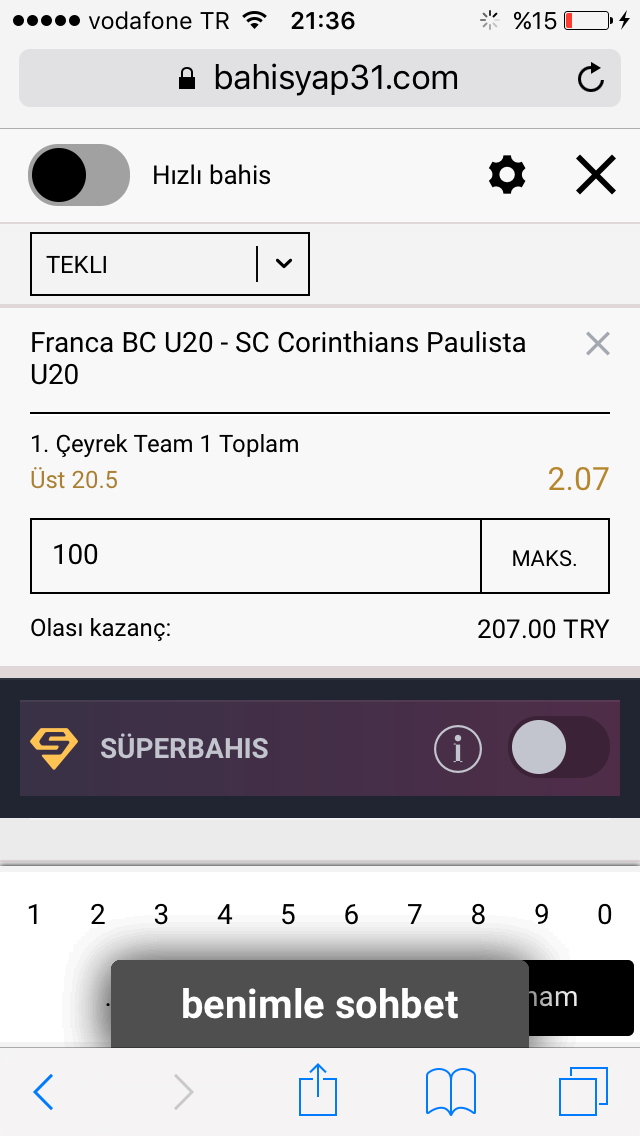This screenshot has width=640, height=1136.
Task: Open Safari bookmarks
Action: point(451,1091)
